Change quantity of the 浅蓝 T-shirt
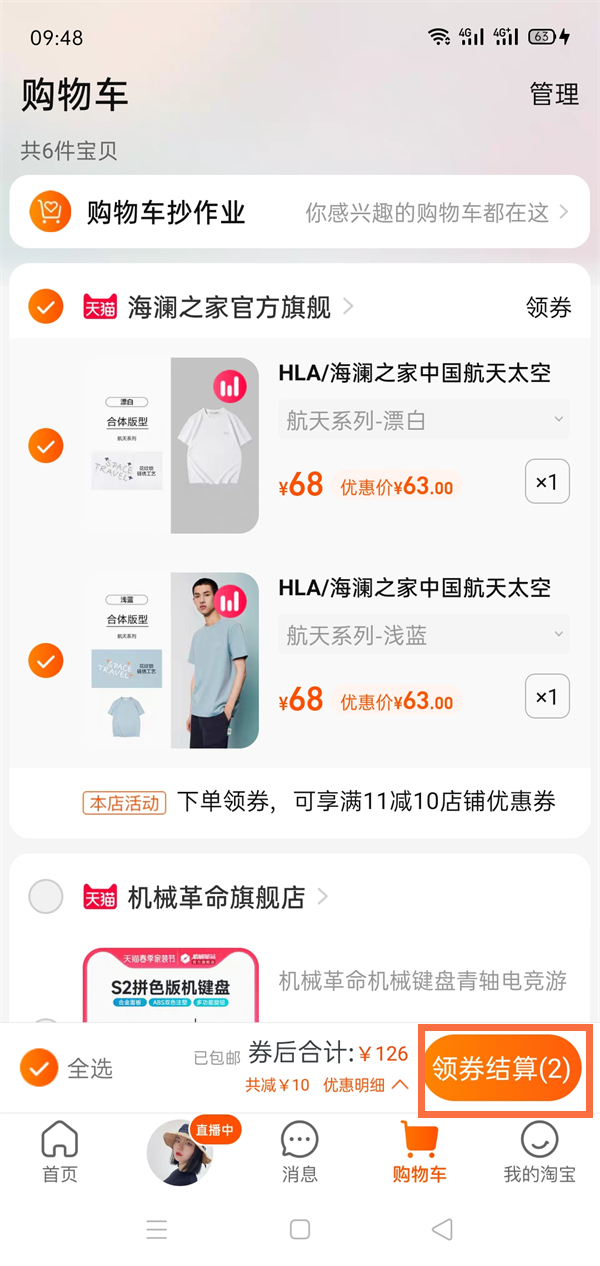Screen dimensions: 600x1266 (547, 696)
